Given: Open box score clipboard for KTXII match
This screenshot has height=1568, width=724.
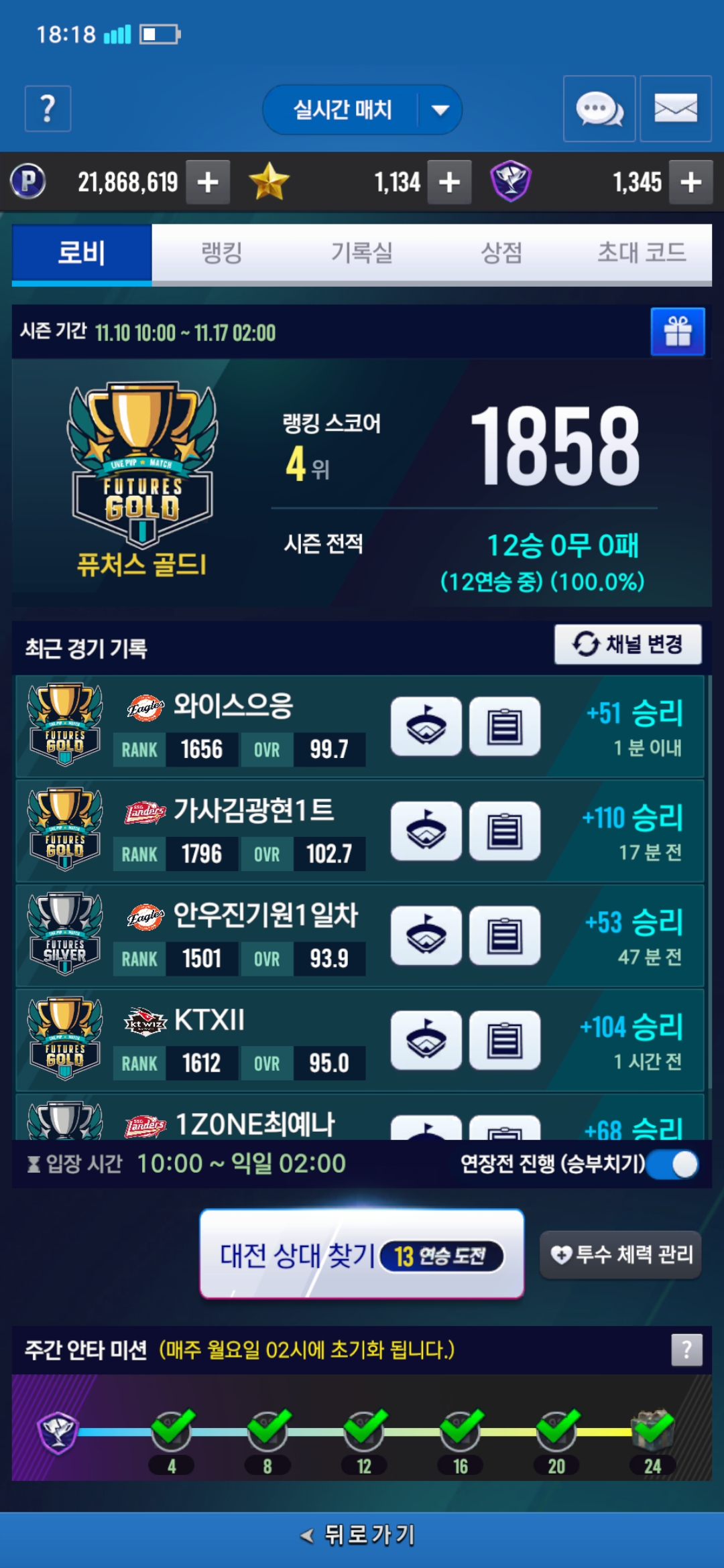Looking at the screenshot, I should [x=504, y=1040].
